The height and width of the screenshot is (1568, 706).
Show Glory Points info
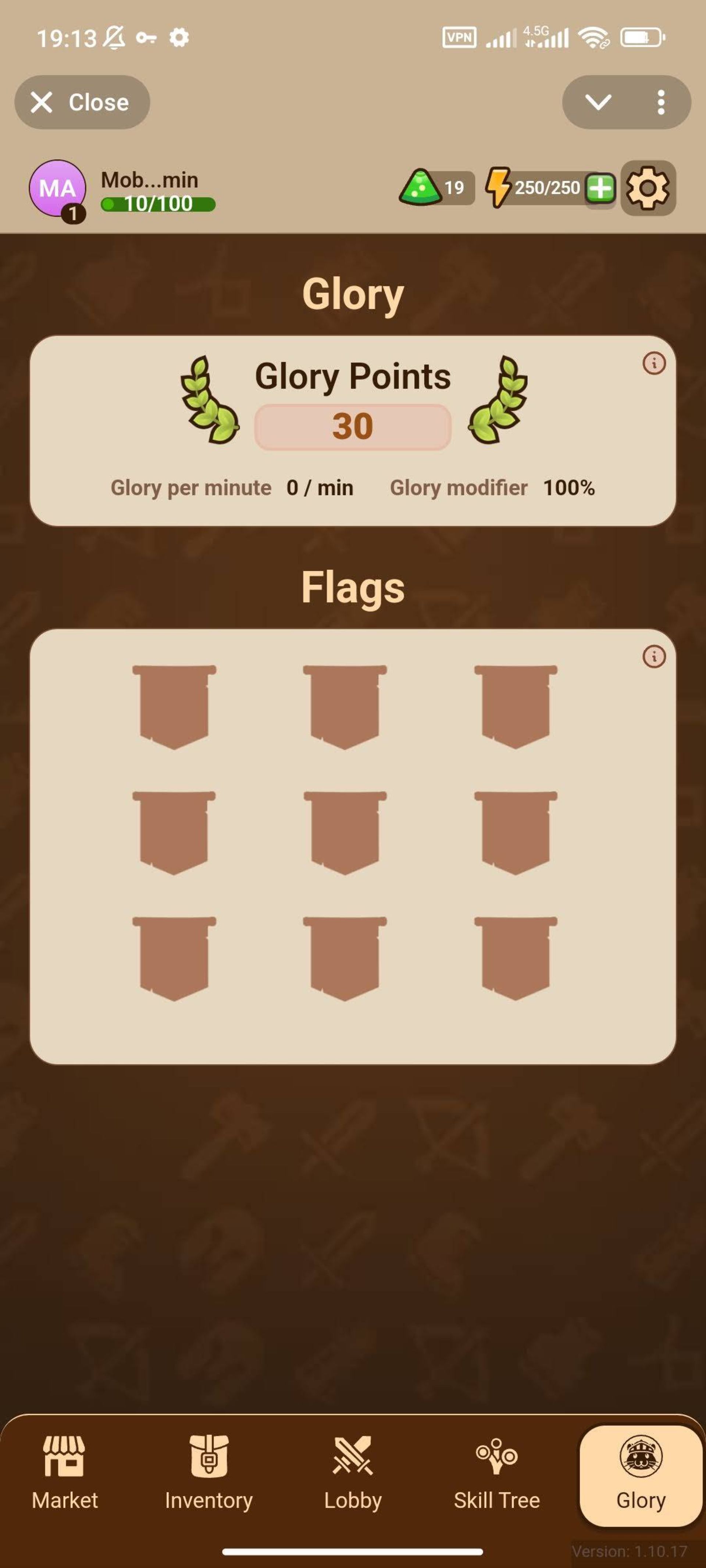tap(654, 363)
